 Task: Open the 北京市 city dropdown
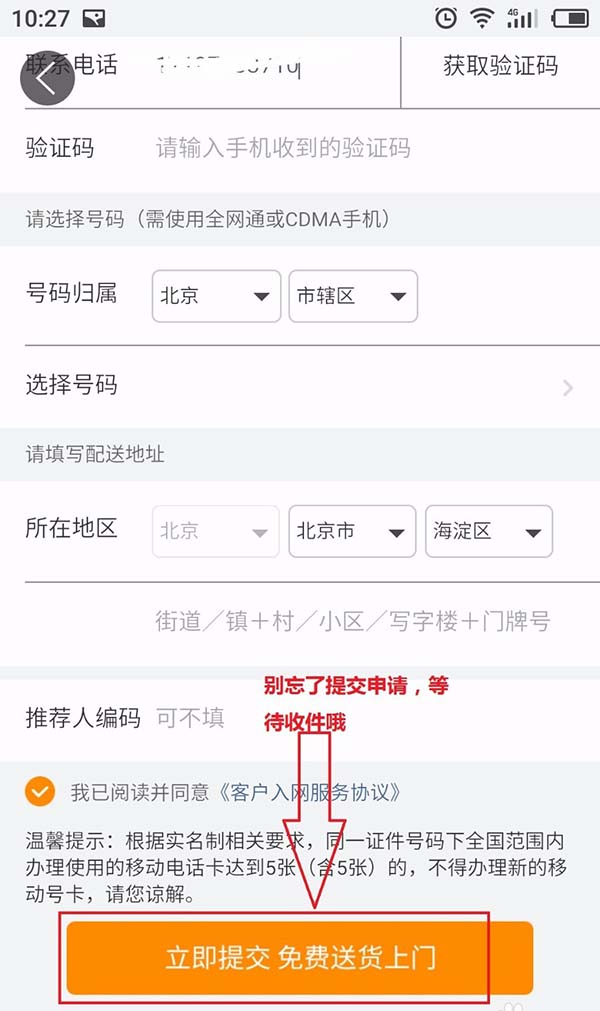coord(352,532)
